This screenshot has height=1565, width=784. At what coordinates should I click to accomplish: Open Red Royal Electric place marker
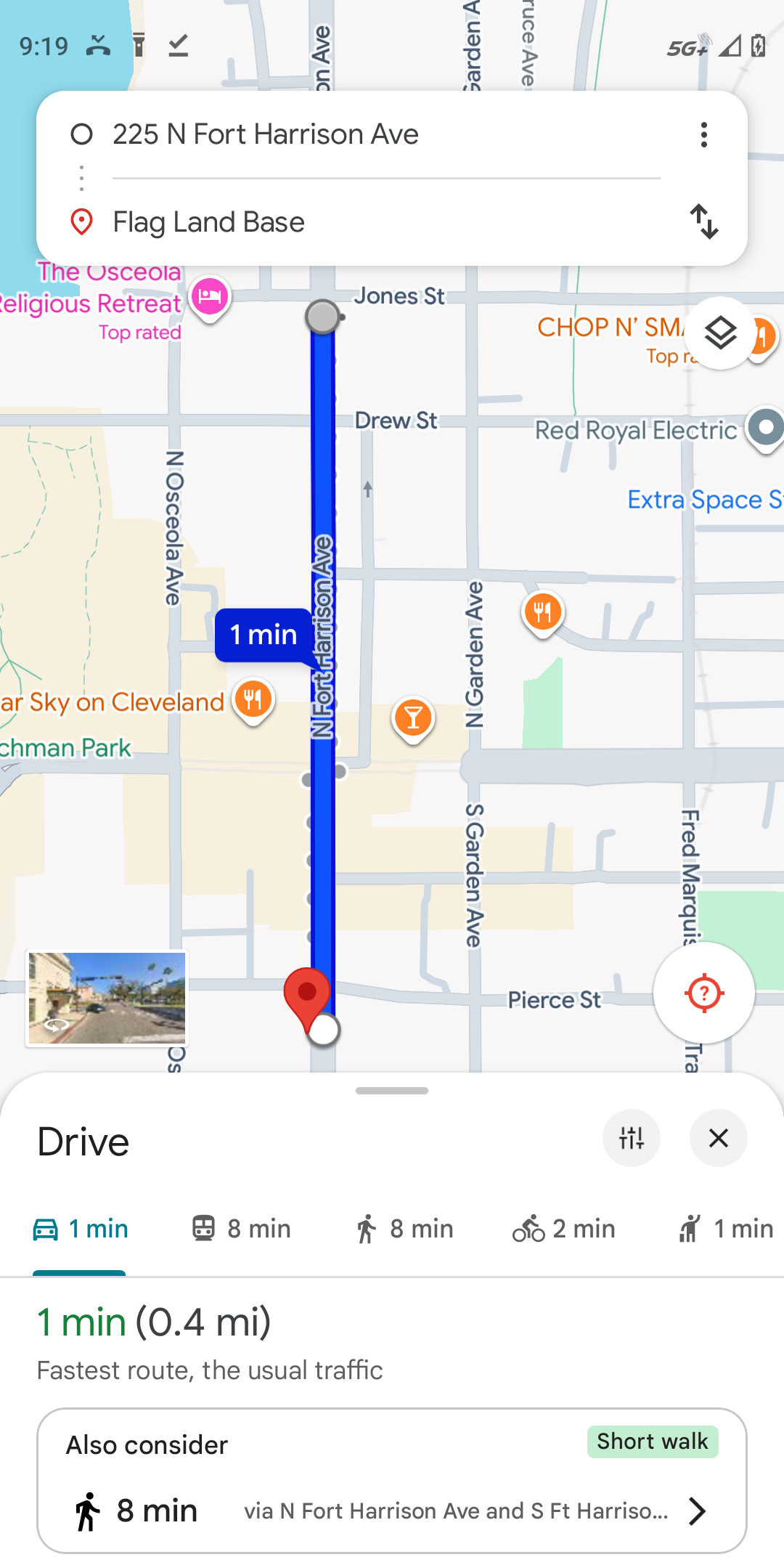click(765, 428)
